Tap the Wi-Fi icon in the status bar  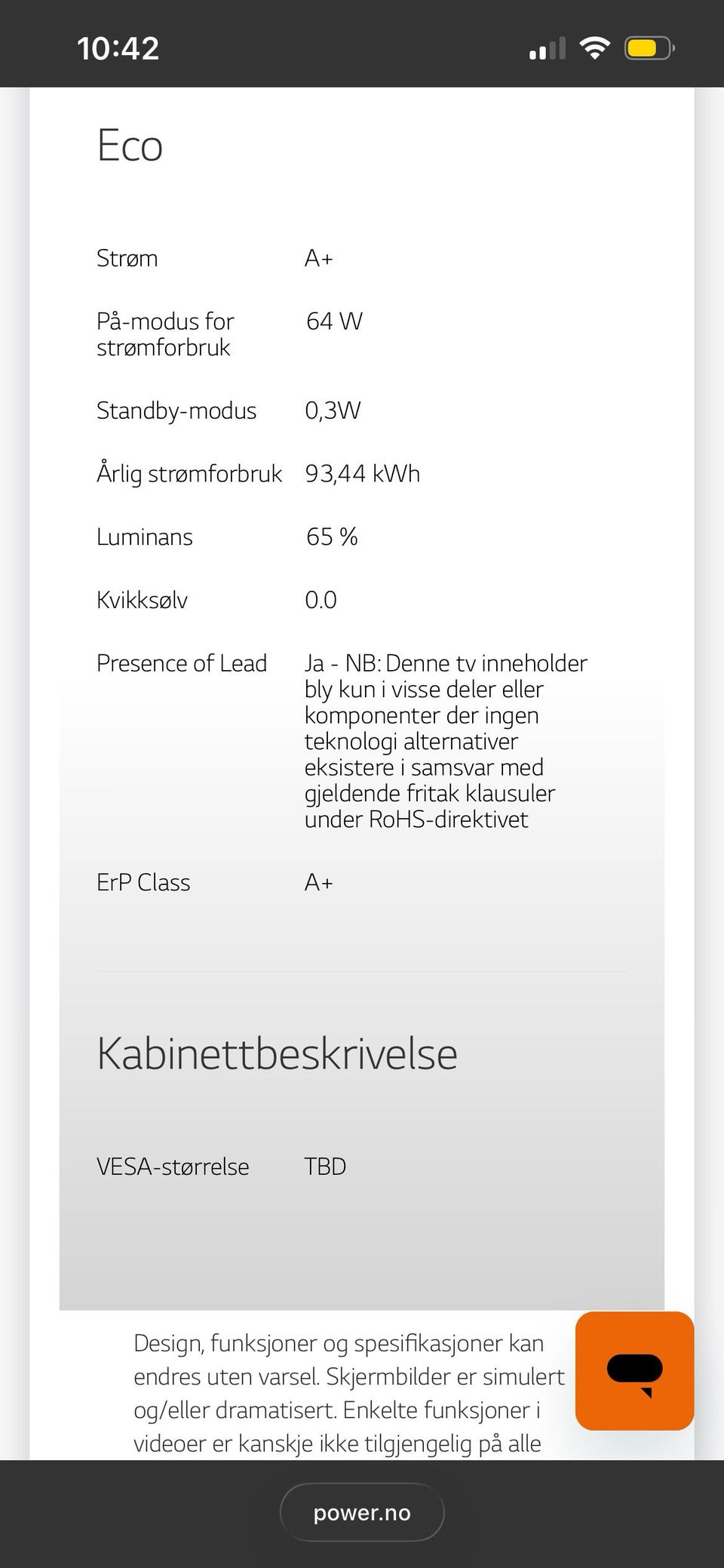point(594,47)
